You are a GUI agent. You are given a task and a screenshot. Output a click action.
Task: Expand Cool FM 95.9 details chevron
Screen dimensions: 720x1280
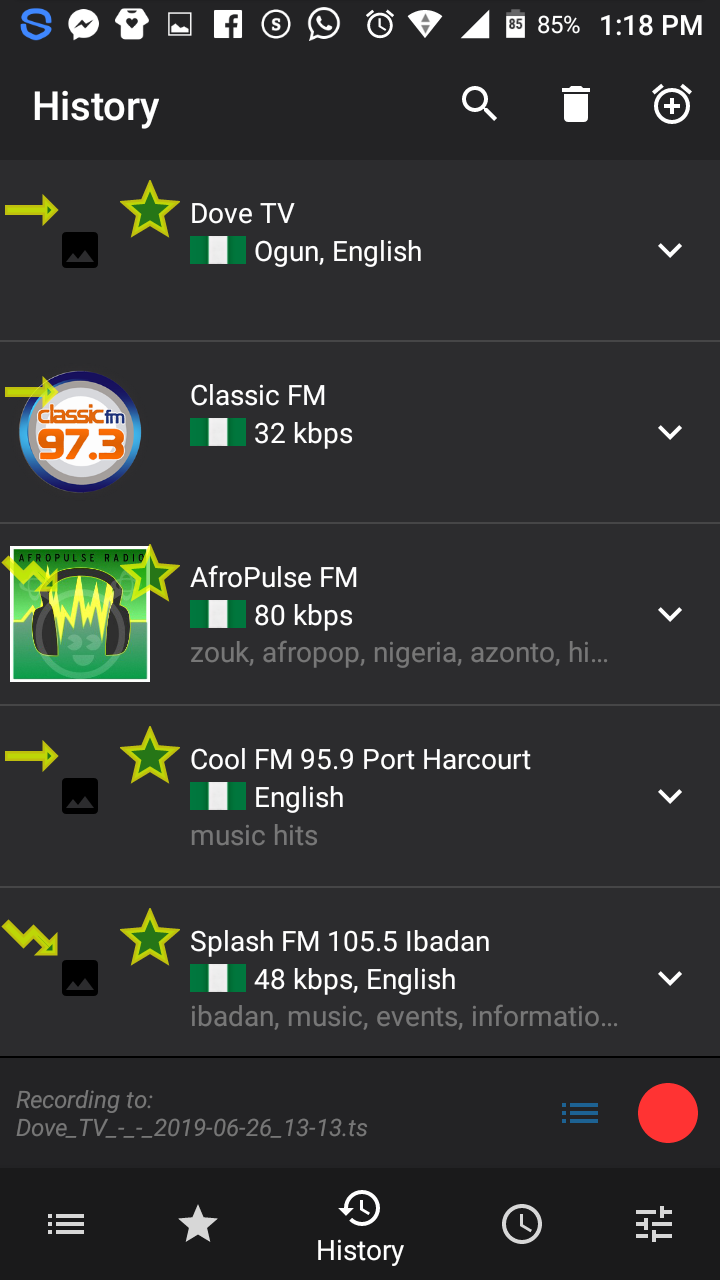[x=670, y=796]
